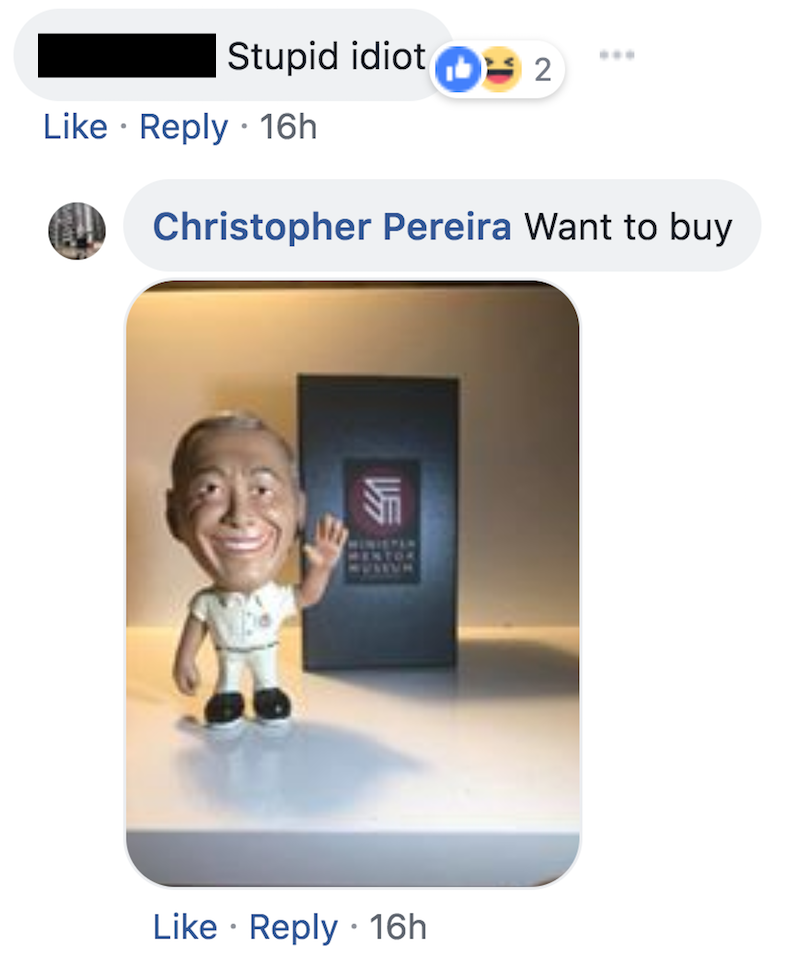Like the 'Stupid idiot' comment

click(75, 128)
